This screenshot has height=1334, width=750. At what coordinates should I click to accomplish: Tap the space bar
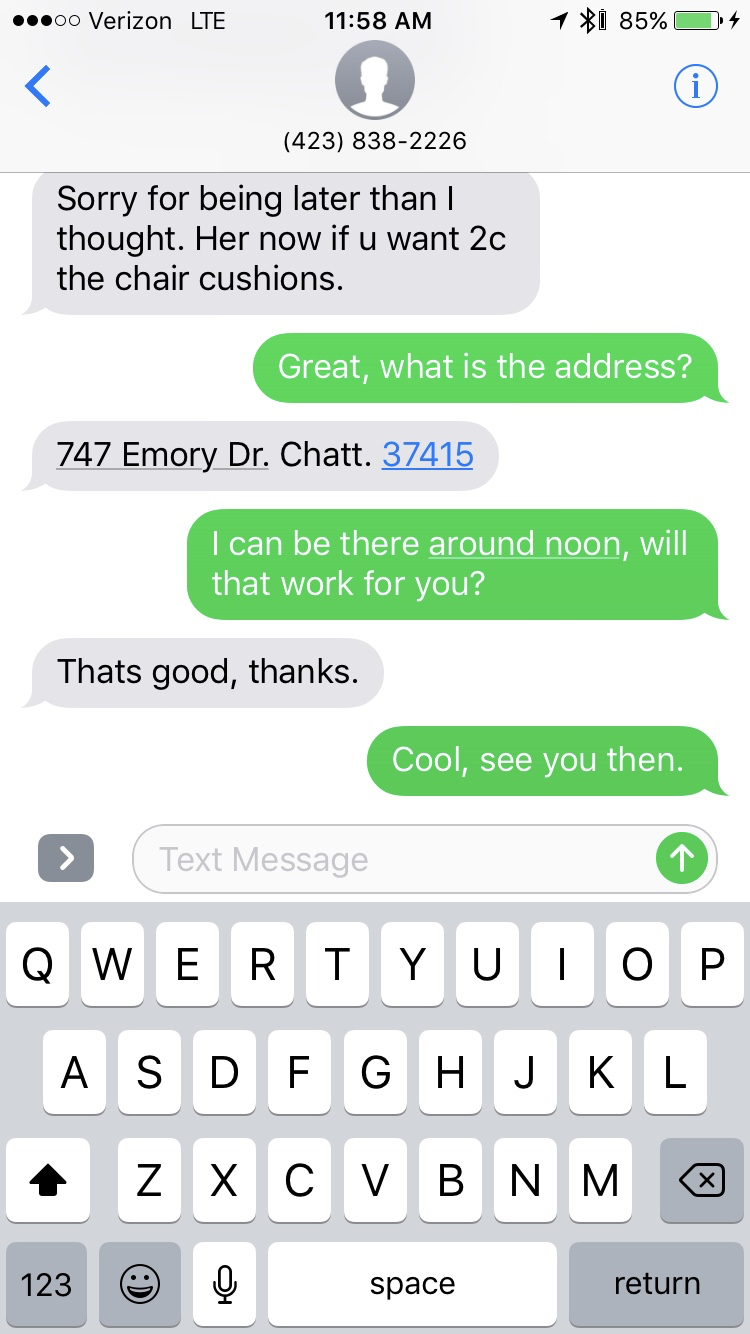pos(412,1284)
